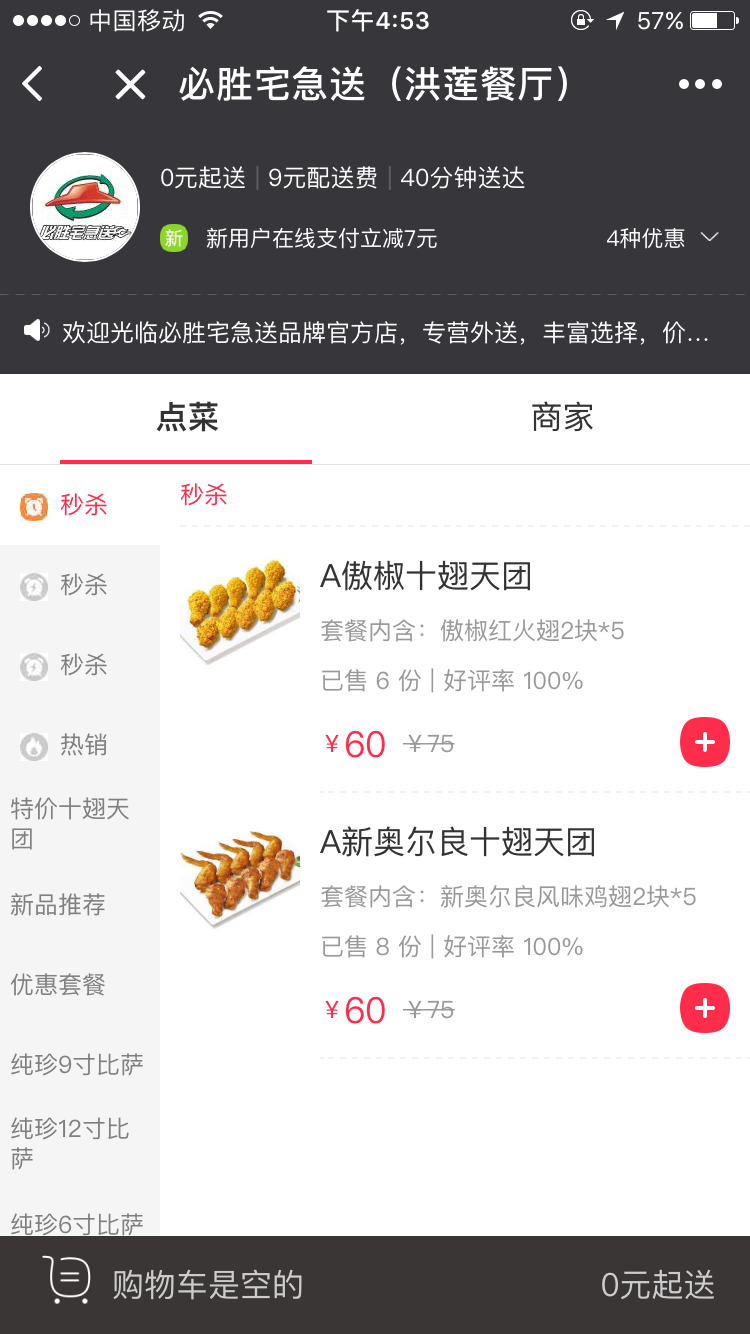Image resolution: width=750 pixels, height=1334 pixels.
Task: Expand the 4种优惠 discount list
Action: [x=662, y=238]
